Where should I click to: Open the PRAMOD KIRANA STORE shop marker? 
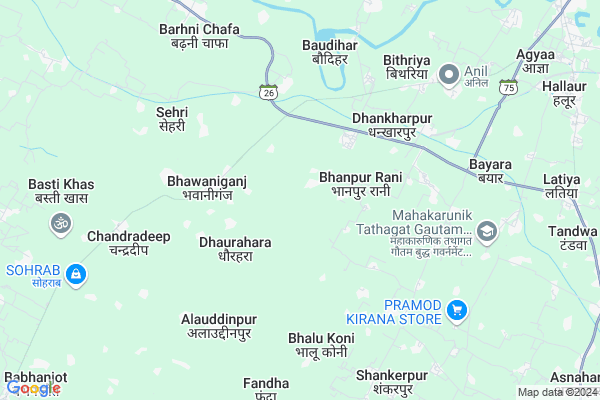[x=458, y=311]
